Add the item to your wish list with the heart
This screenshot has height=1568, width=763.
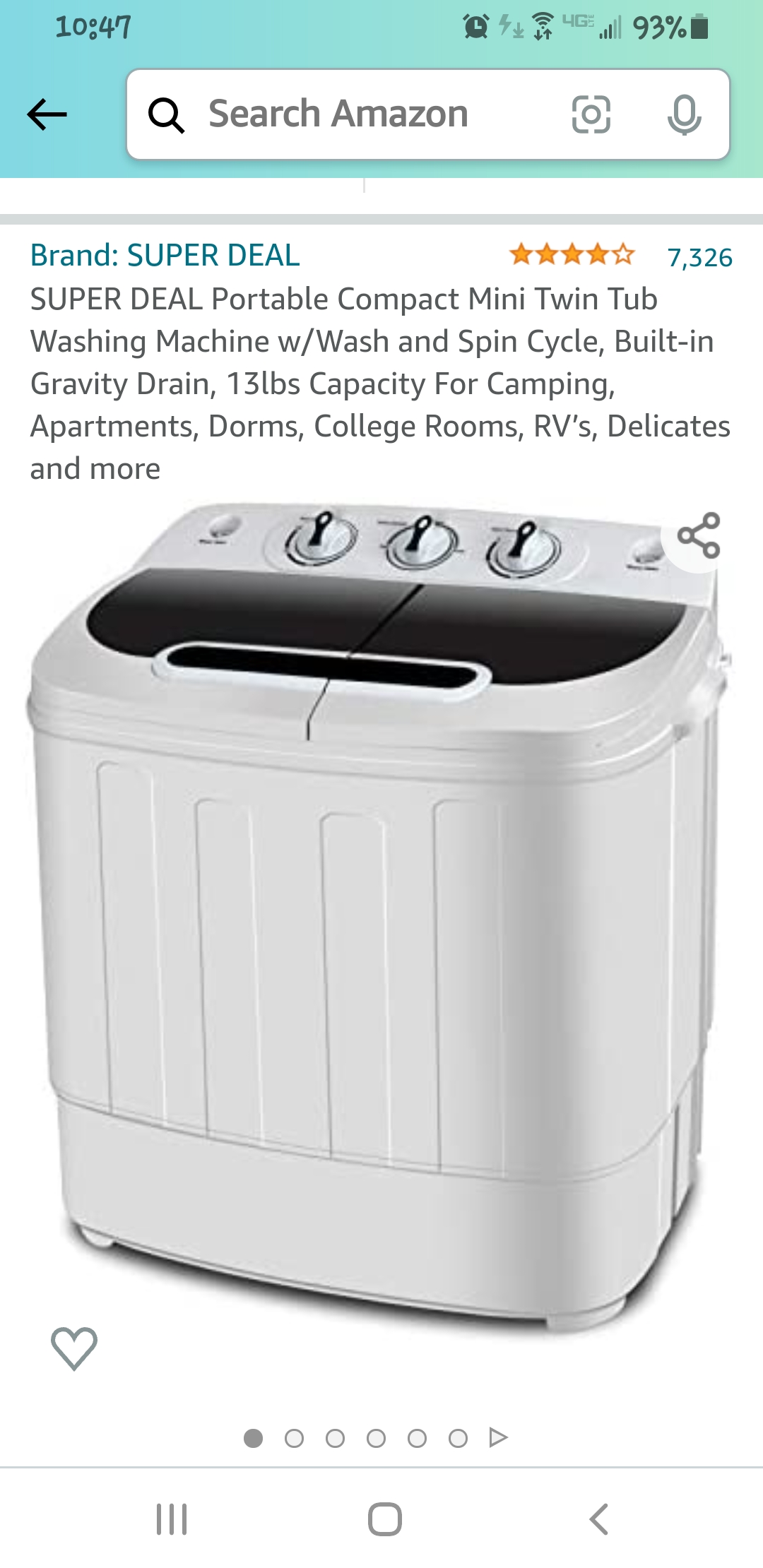(74, 1348)
